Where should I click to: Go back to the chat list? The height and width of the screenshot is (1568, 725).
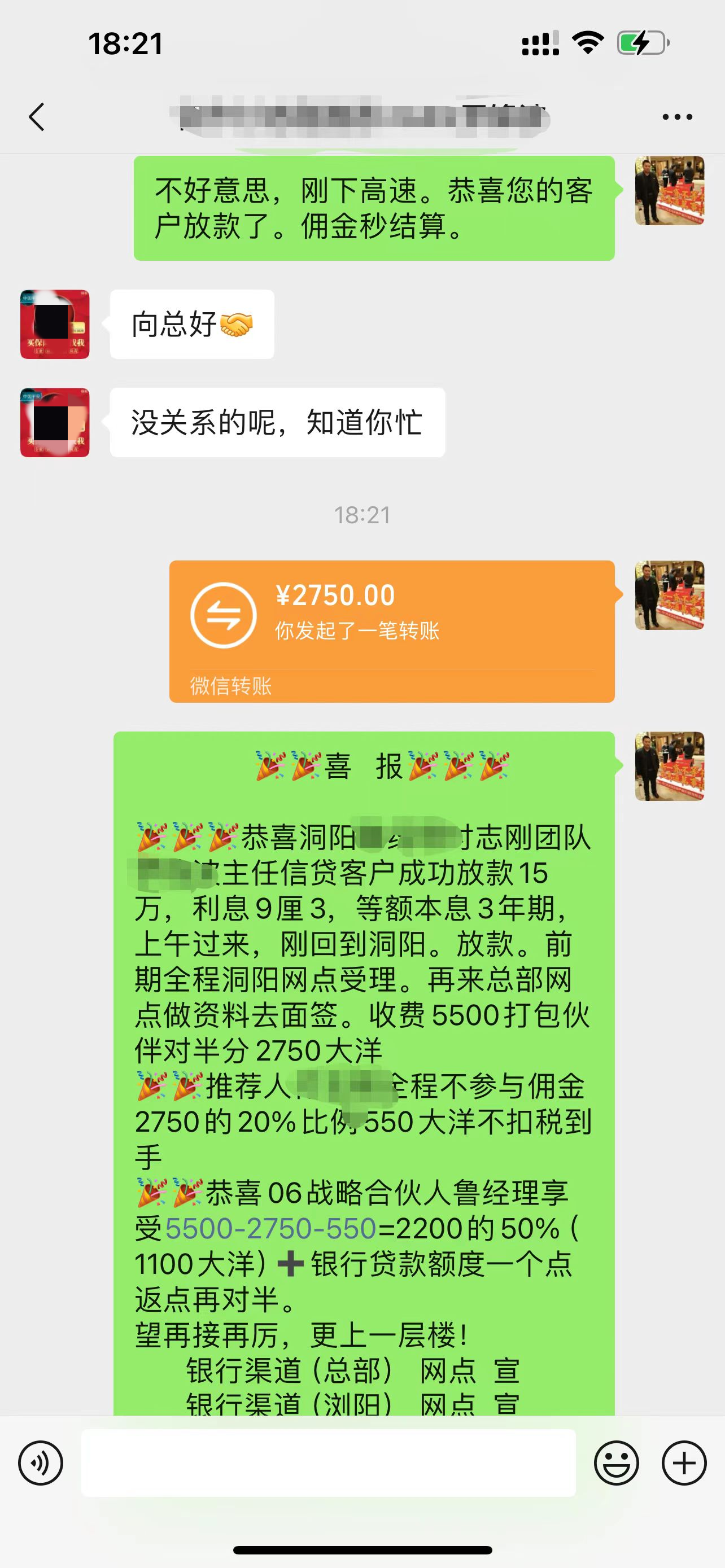(37, 116)
